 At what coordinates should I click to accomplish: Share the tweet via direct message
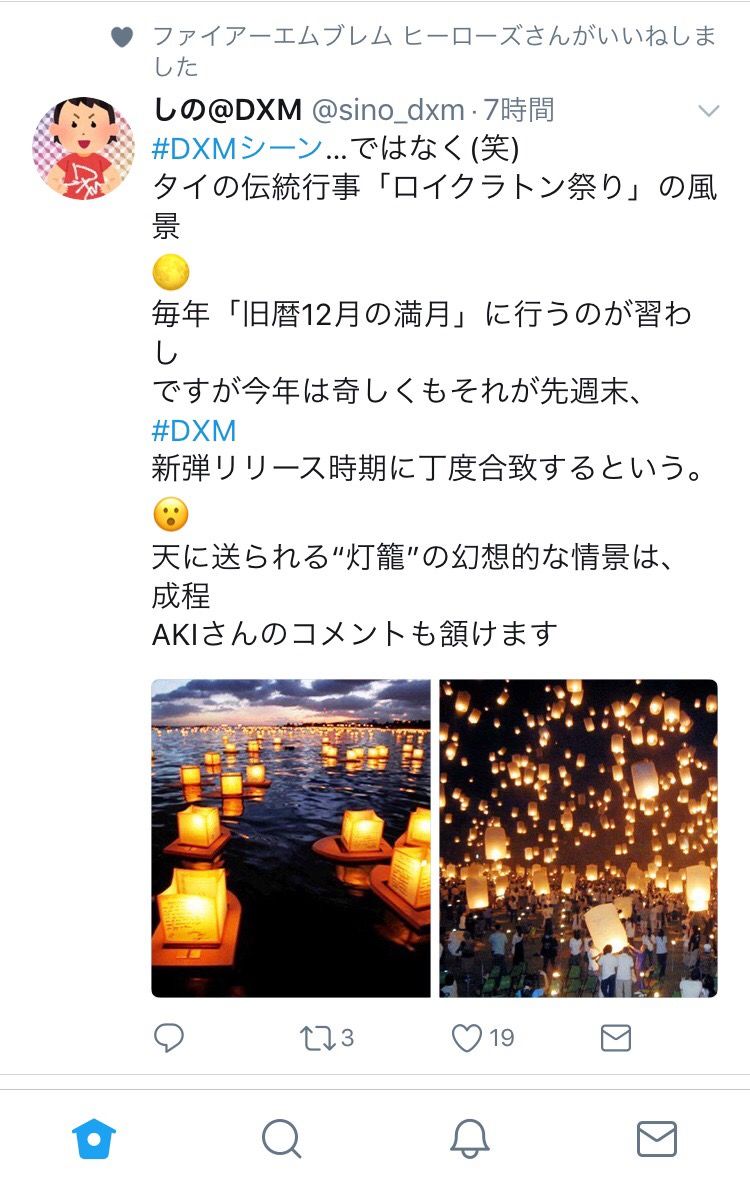[x=616, y=1038]
